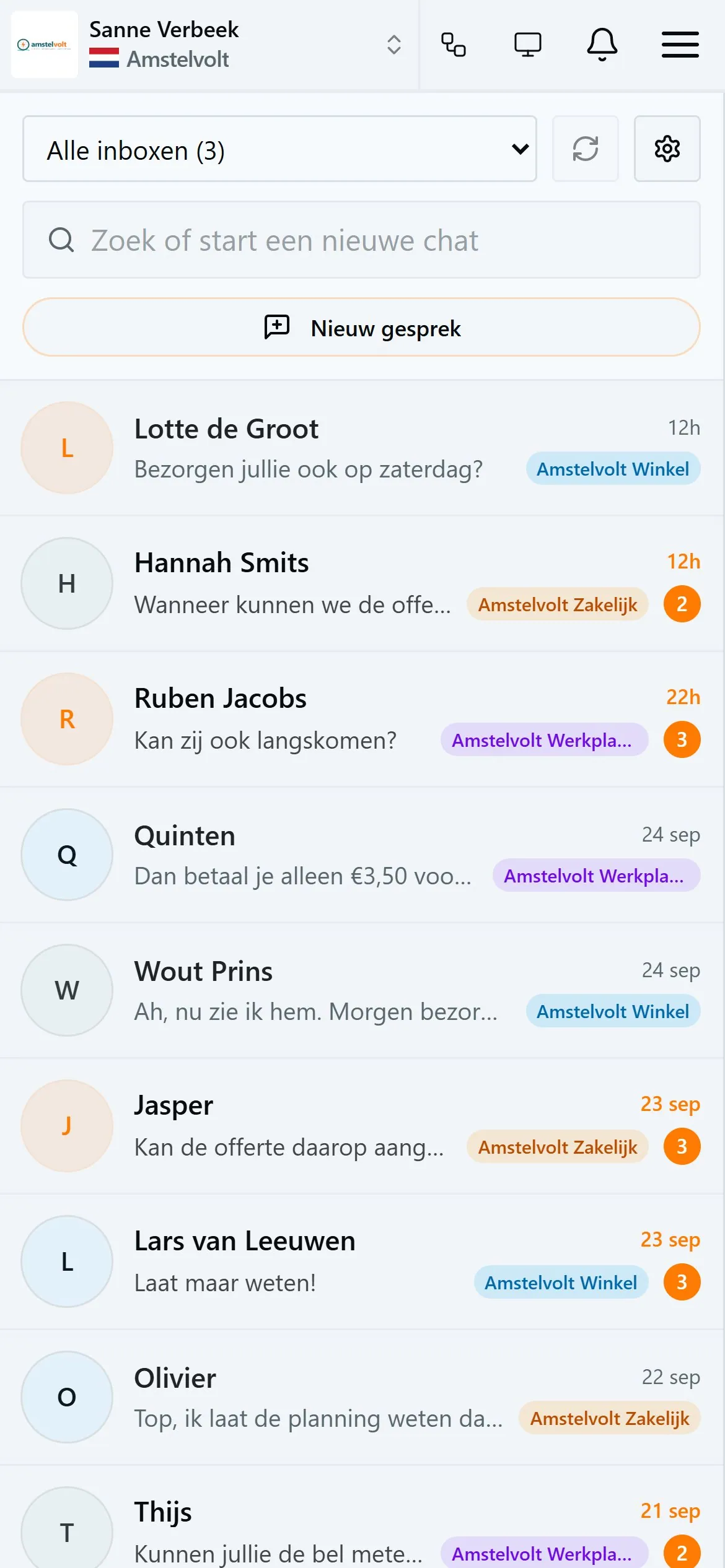Start a Nieuw gesprek
This screenshot has width=725, height=1568.
(x=361, y=328)
